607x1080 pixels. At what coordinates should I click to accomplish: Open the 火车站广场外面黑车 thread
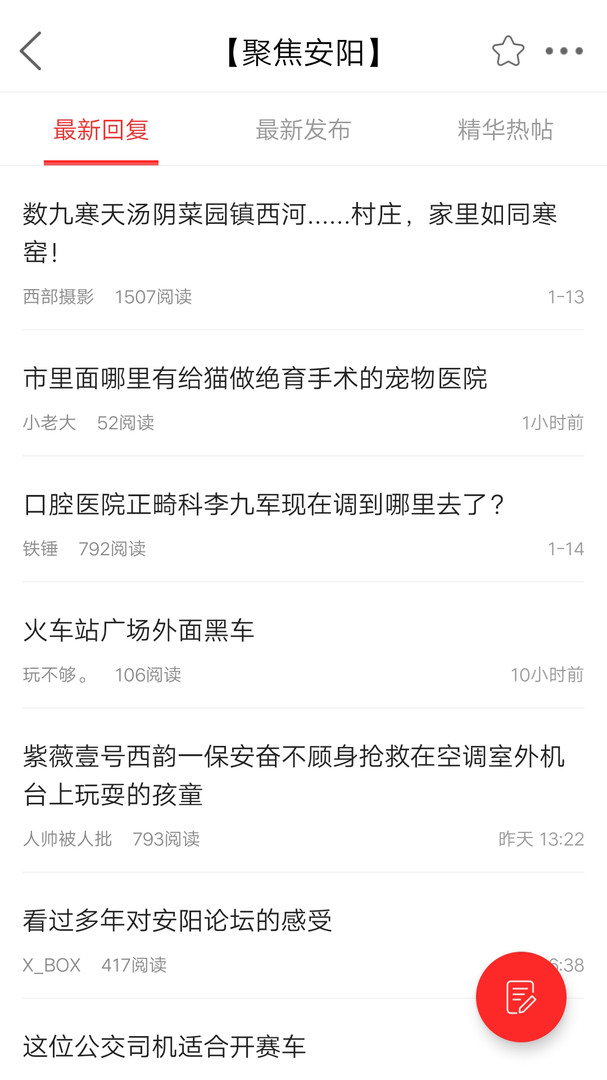tap(139, 630)
